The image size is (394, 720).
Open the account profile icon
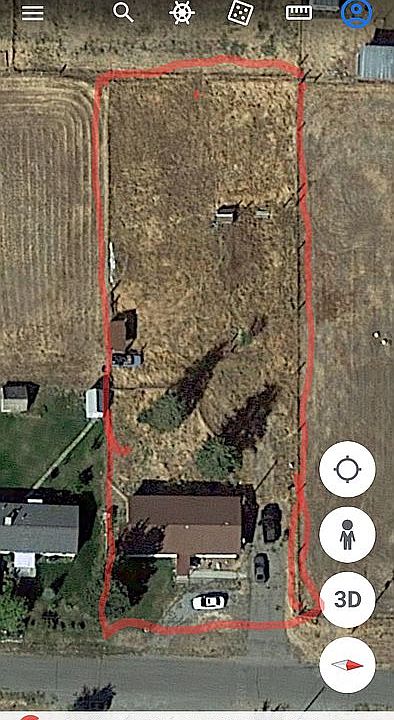click(x=356, y=13)
